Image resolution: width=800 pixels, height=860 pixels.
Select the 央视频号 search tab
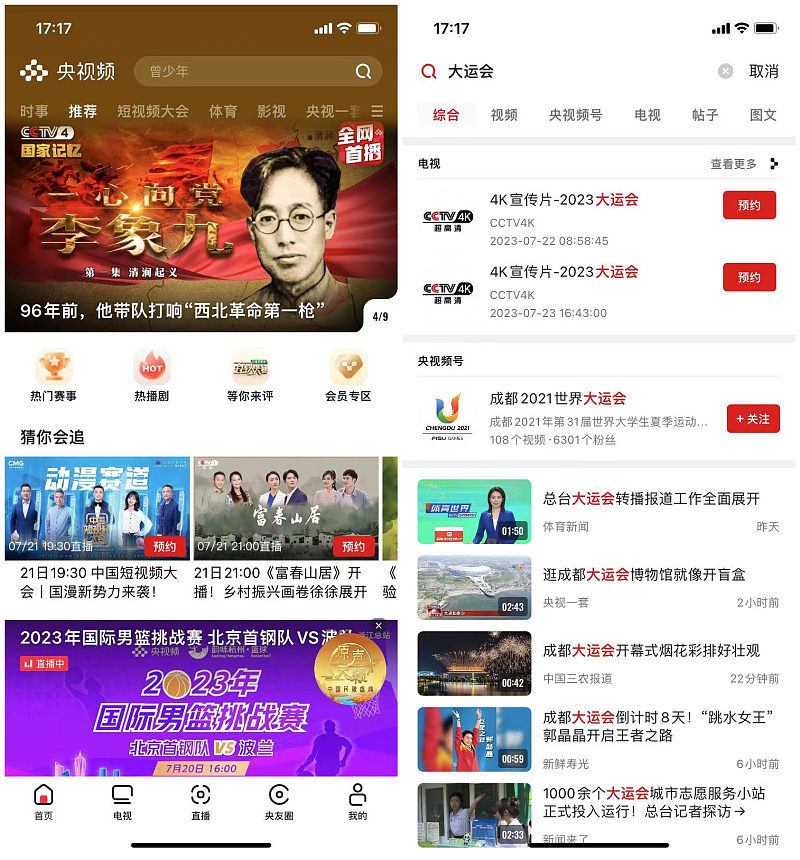[576, 116]
